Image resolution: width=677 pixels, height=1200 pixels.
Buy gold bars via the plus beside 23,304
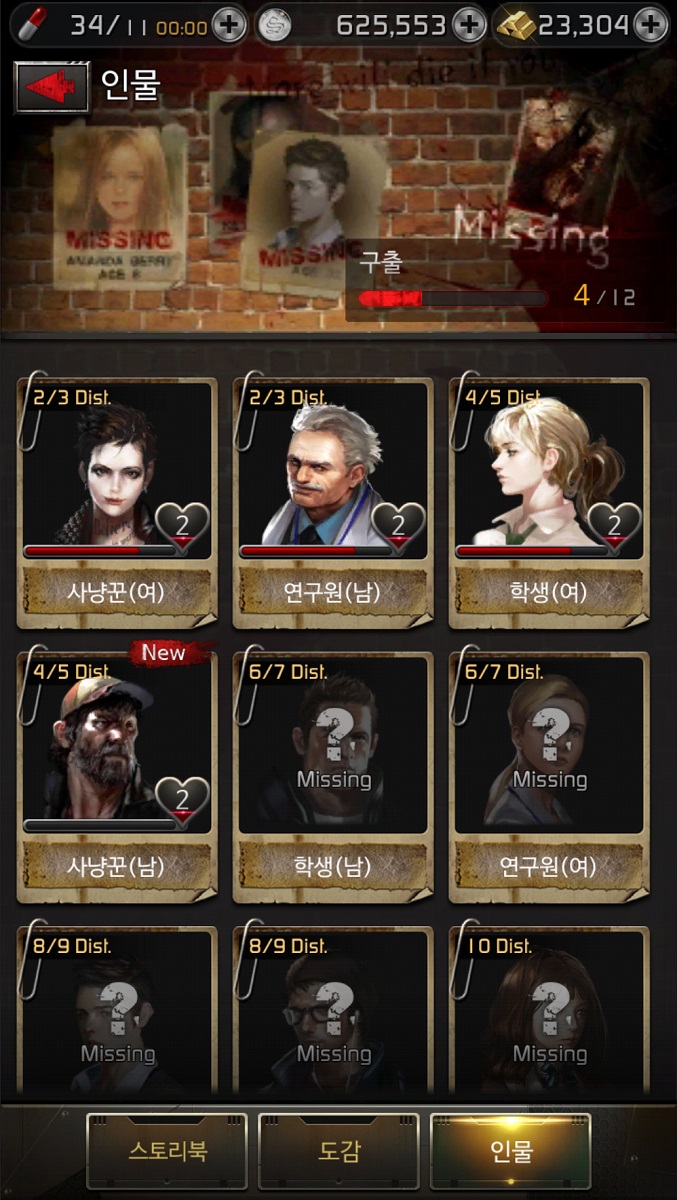651,25
